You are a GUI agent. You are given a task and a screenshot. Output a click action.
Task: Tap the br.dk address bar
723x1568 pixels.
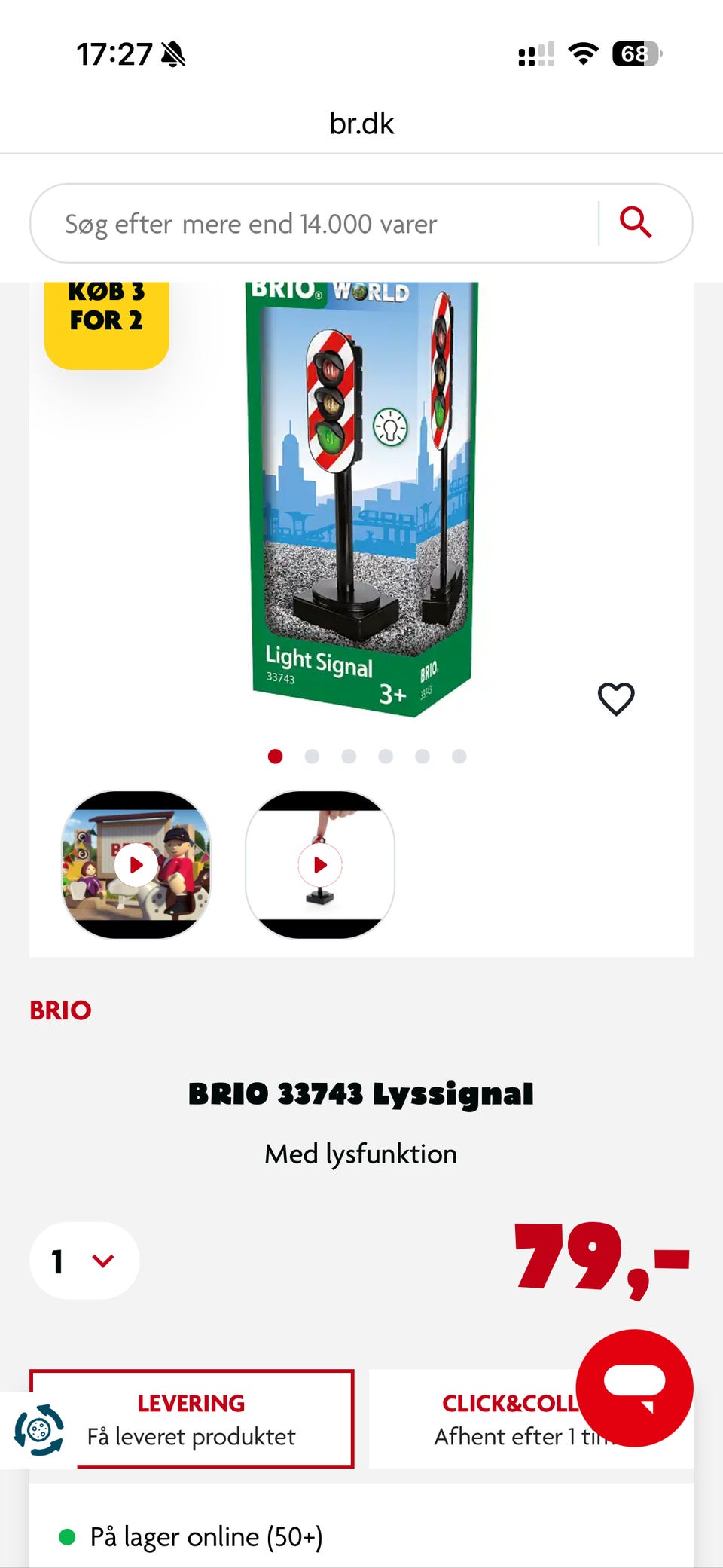pyautogui.click(x=361, y=124)
